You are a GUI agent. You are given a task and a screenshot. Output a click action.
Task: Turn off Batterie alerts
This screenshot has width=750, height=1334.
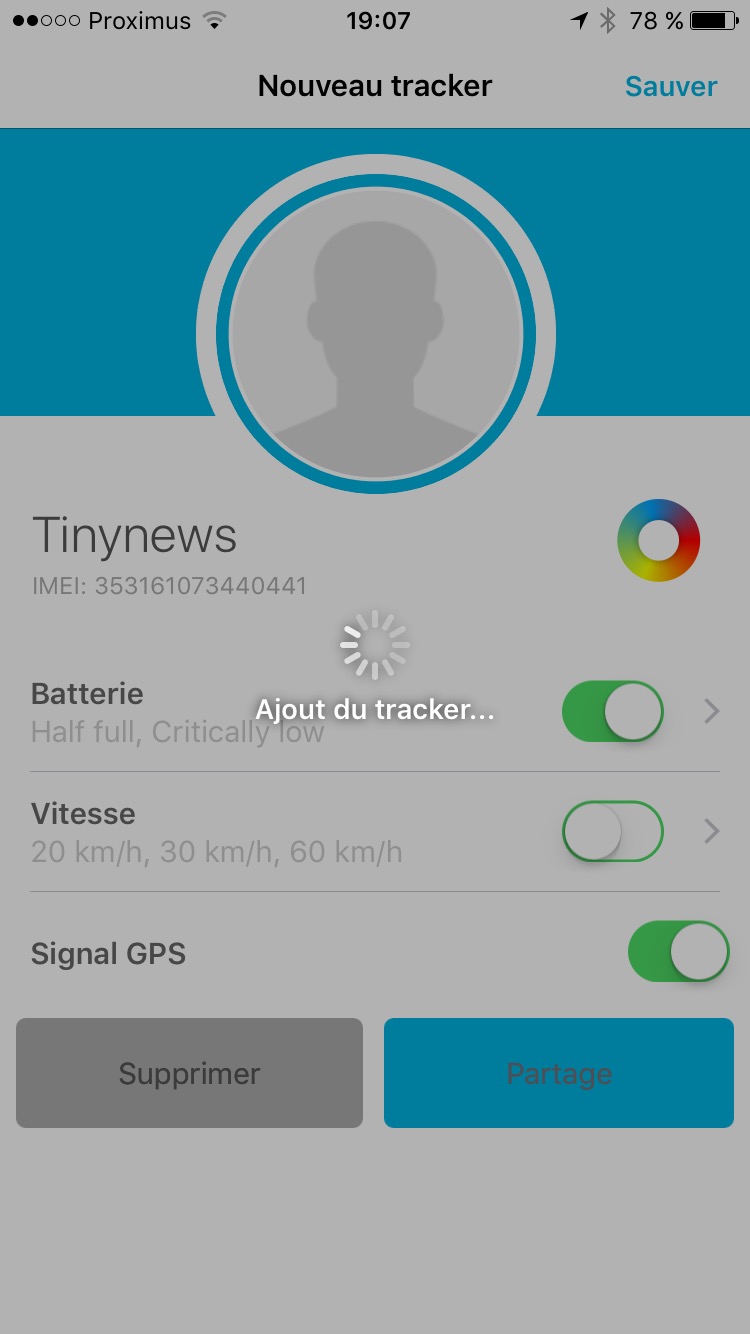(x=612, y=711)
